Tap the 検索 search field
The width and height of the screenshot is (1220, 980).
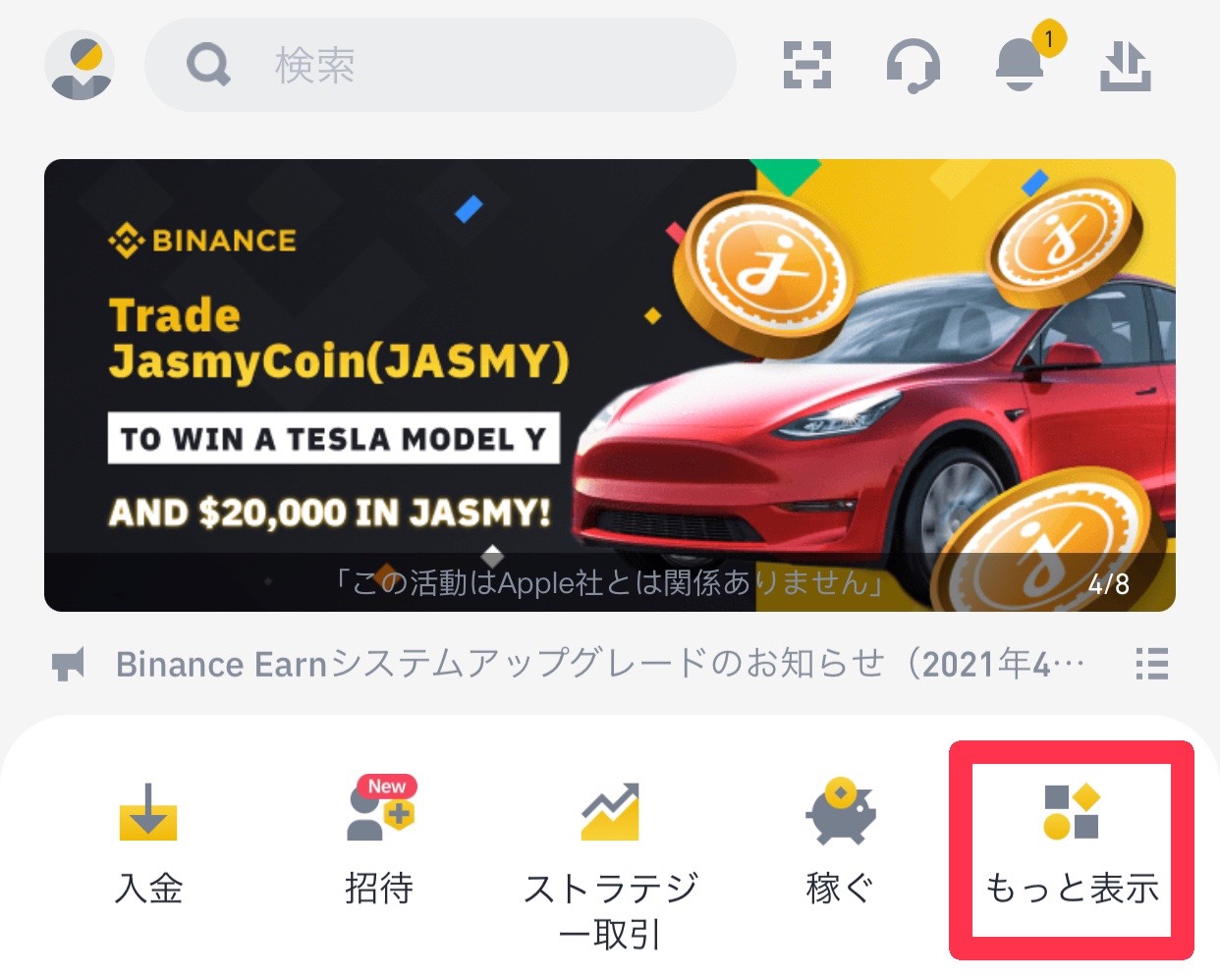440,66
